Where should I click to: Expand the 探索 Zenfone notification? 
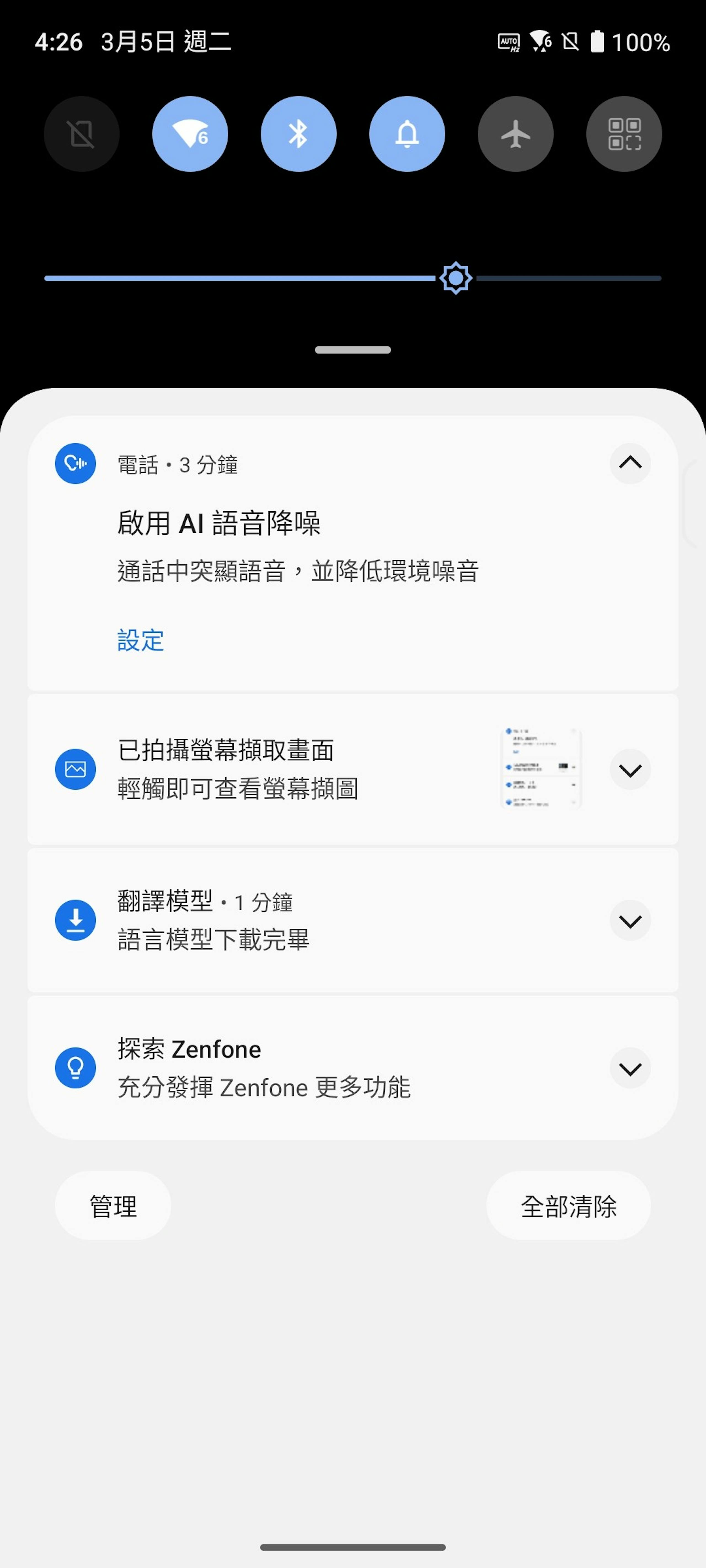click(x=630, y=1068)
